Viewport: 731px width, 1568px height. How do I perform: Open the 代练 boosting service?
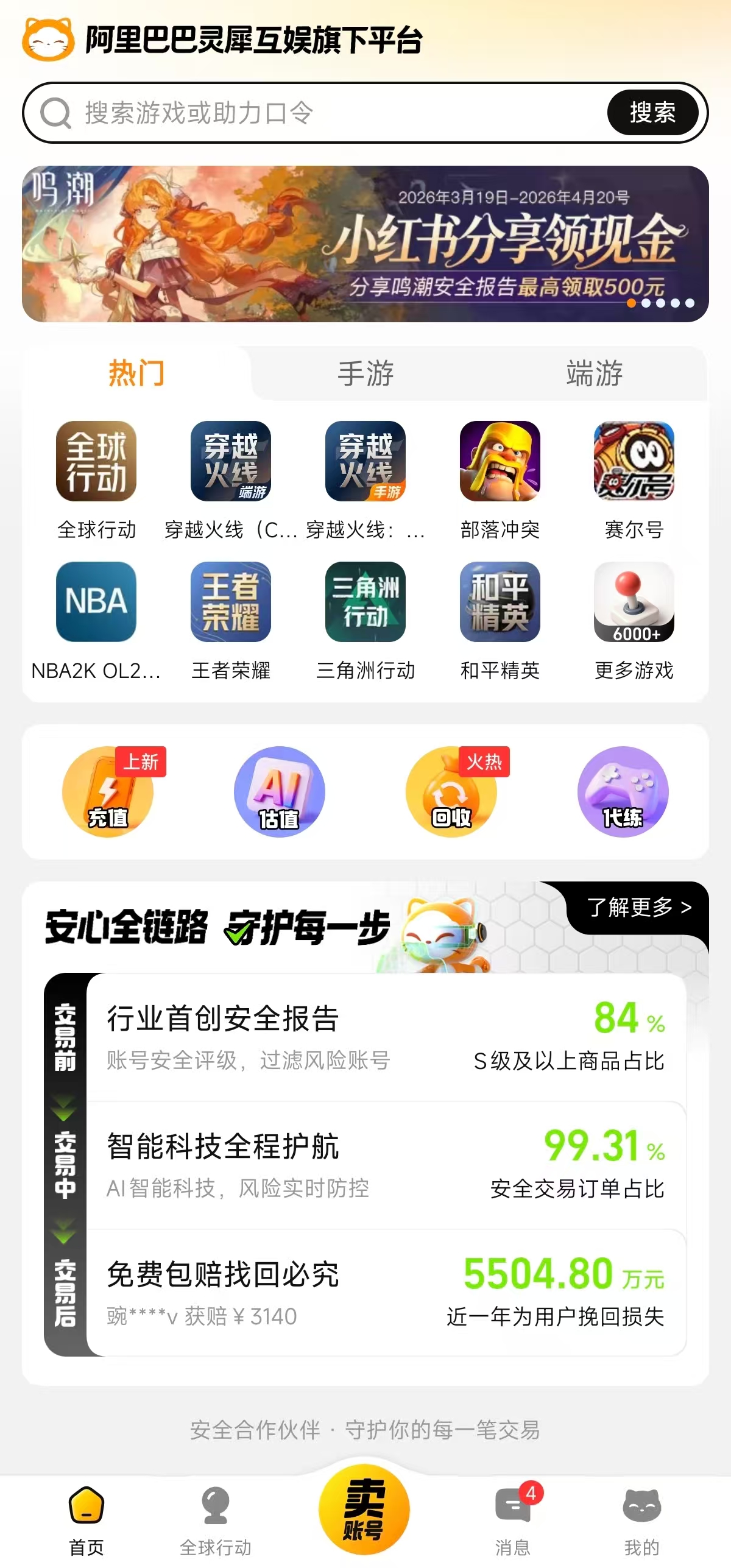[623, 791]
